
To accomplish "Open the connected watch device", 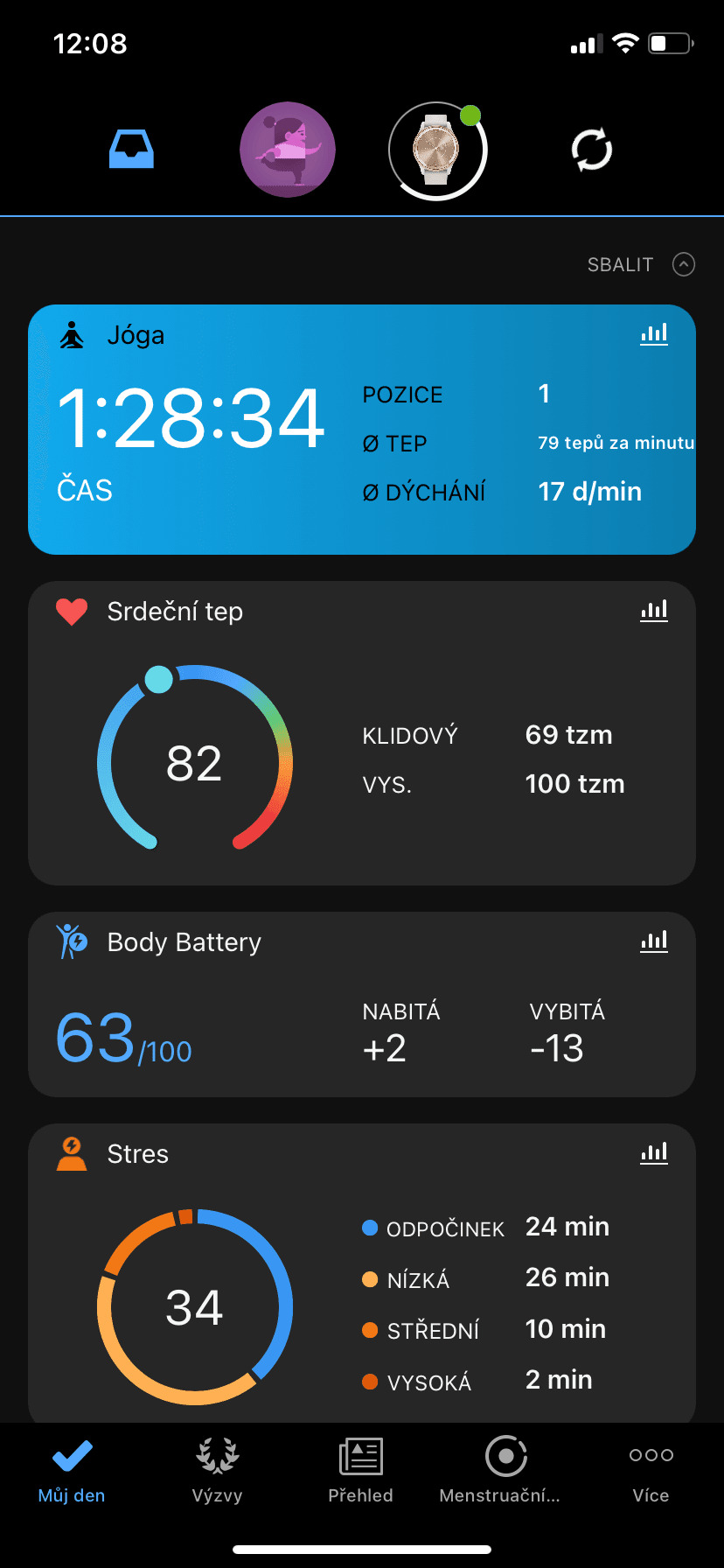I will pos(437,150).
